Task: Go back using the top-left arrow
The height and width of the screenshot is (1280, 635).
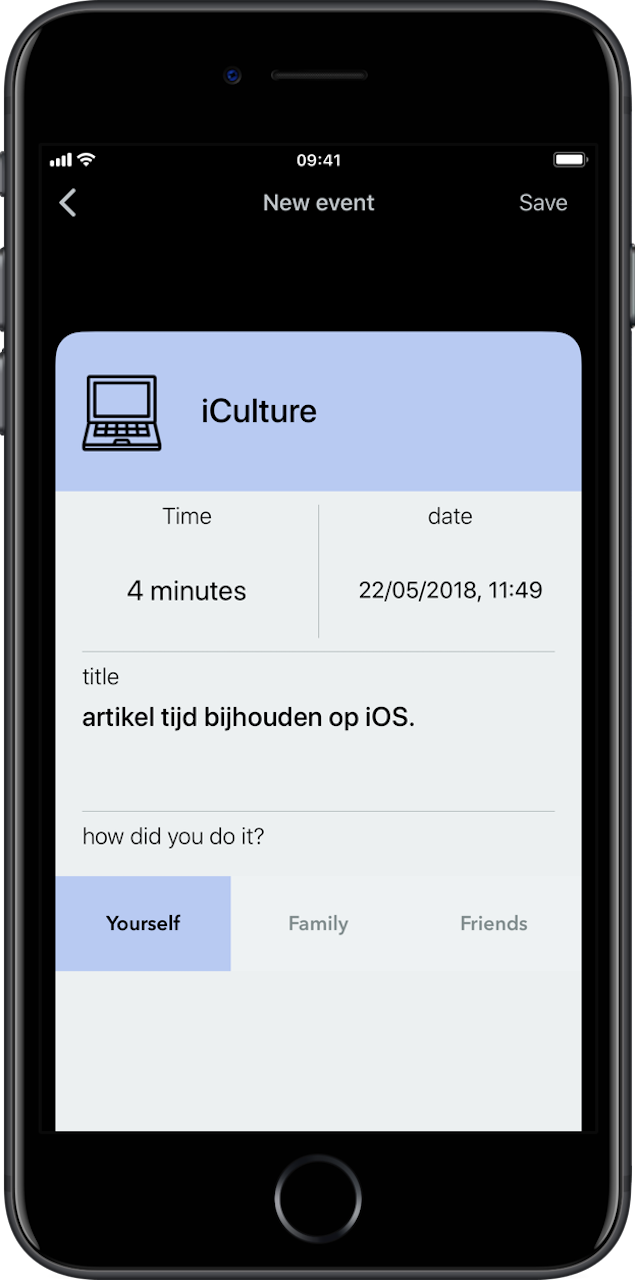Action: coord(68,203)
